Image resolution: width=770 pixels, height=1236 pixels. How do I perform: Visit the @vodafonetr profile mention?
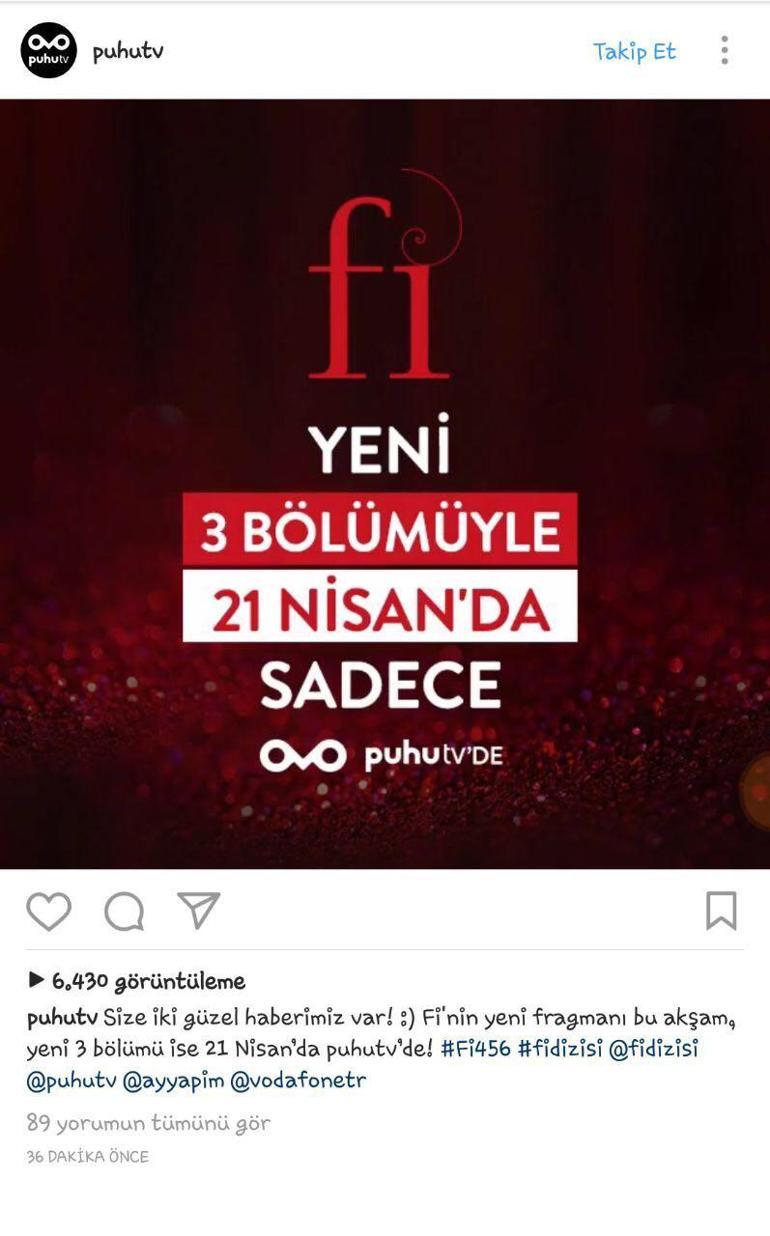tap(298, 1081)
